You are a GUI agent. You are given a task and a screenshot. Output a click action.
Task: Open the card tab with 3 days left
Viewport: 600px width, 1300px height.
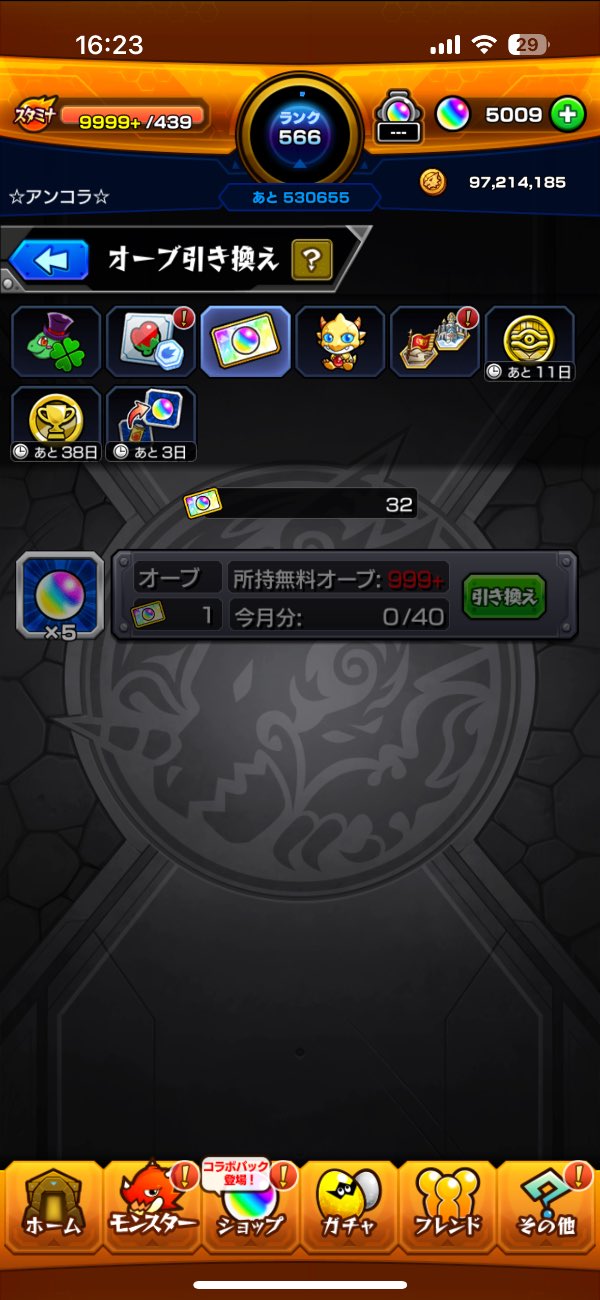[151, 422]
